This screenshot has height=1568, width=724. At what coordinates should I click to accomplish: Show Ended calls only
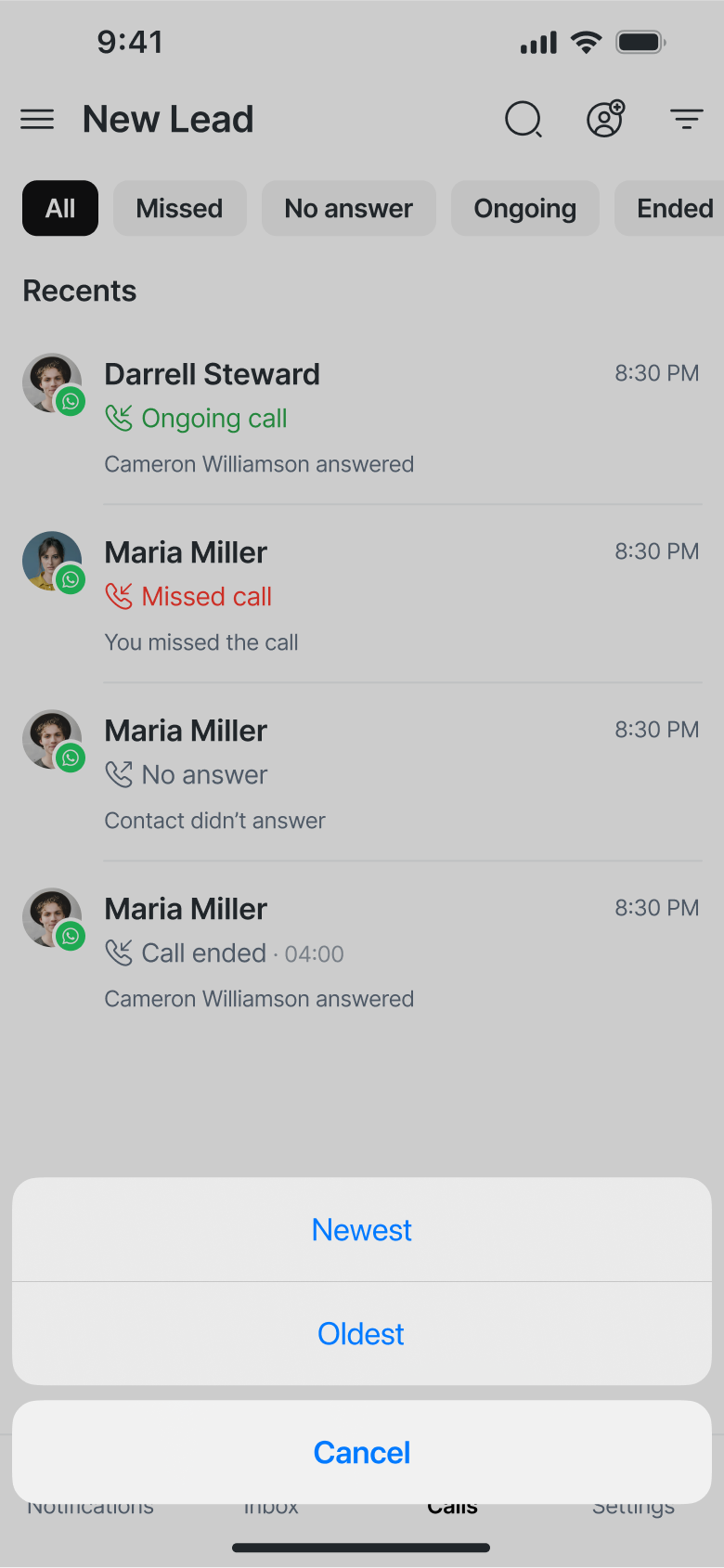tap(674, 208)
